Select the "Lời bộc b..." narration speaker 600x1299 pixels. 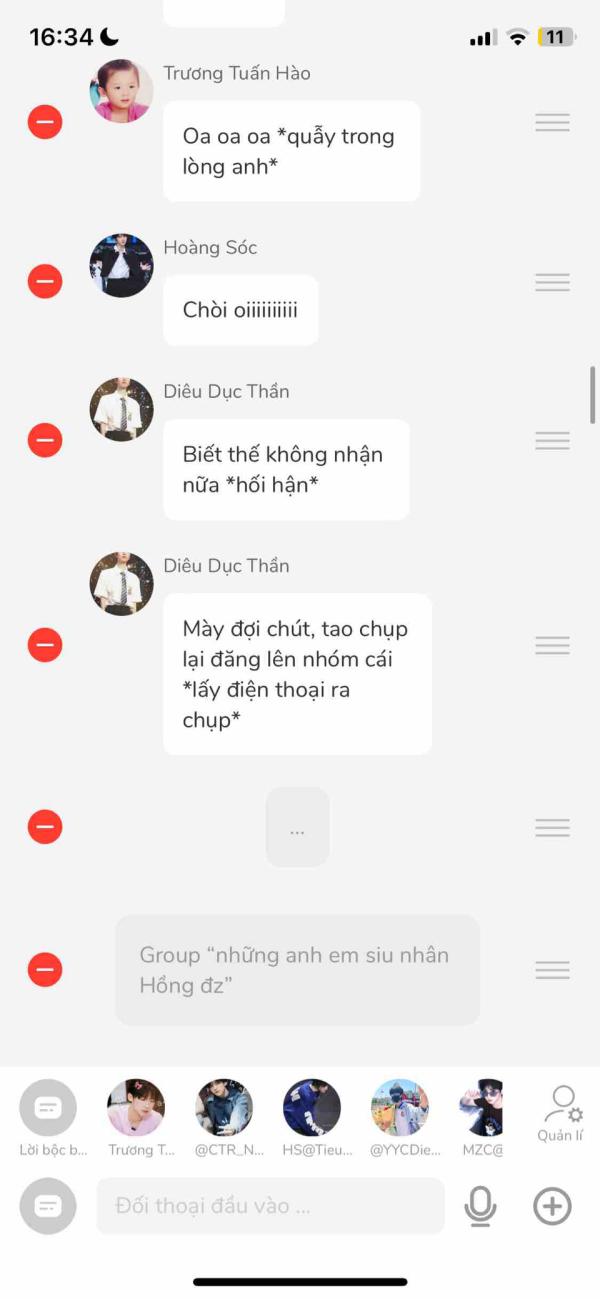tap(48, 1108)
